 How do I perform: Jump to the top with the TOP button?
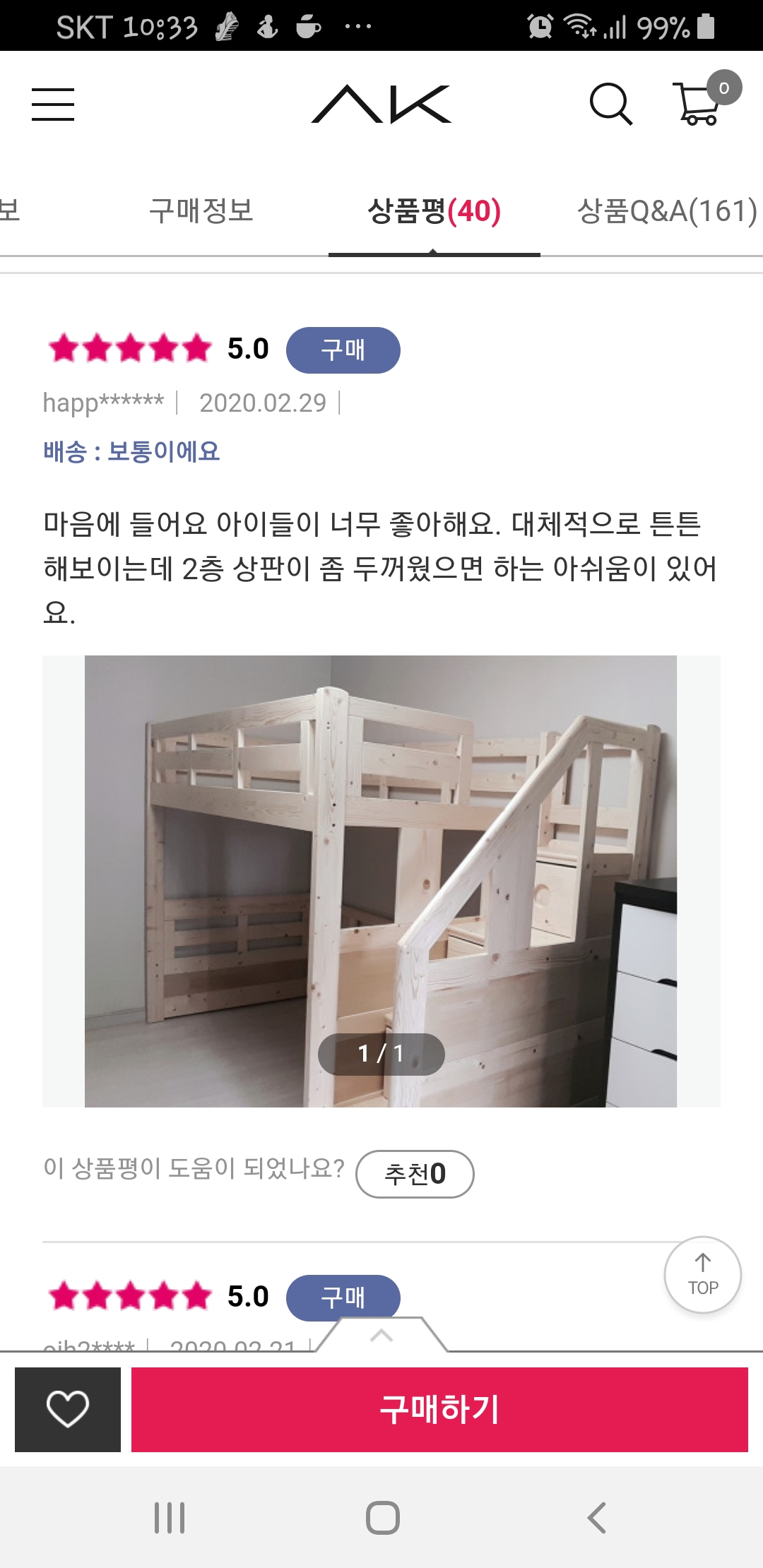click(702, 1275)
